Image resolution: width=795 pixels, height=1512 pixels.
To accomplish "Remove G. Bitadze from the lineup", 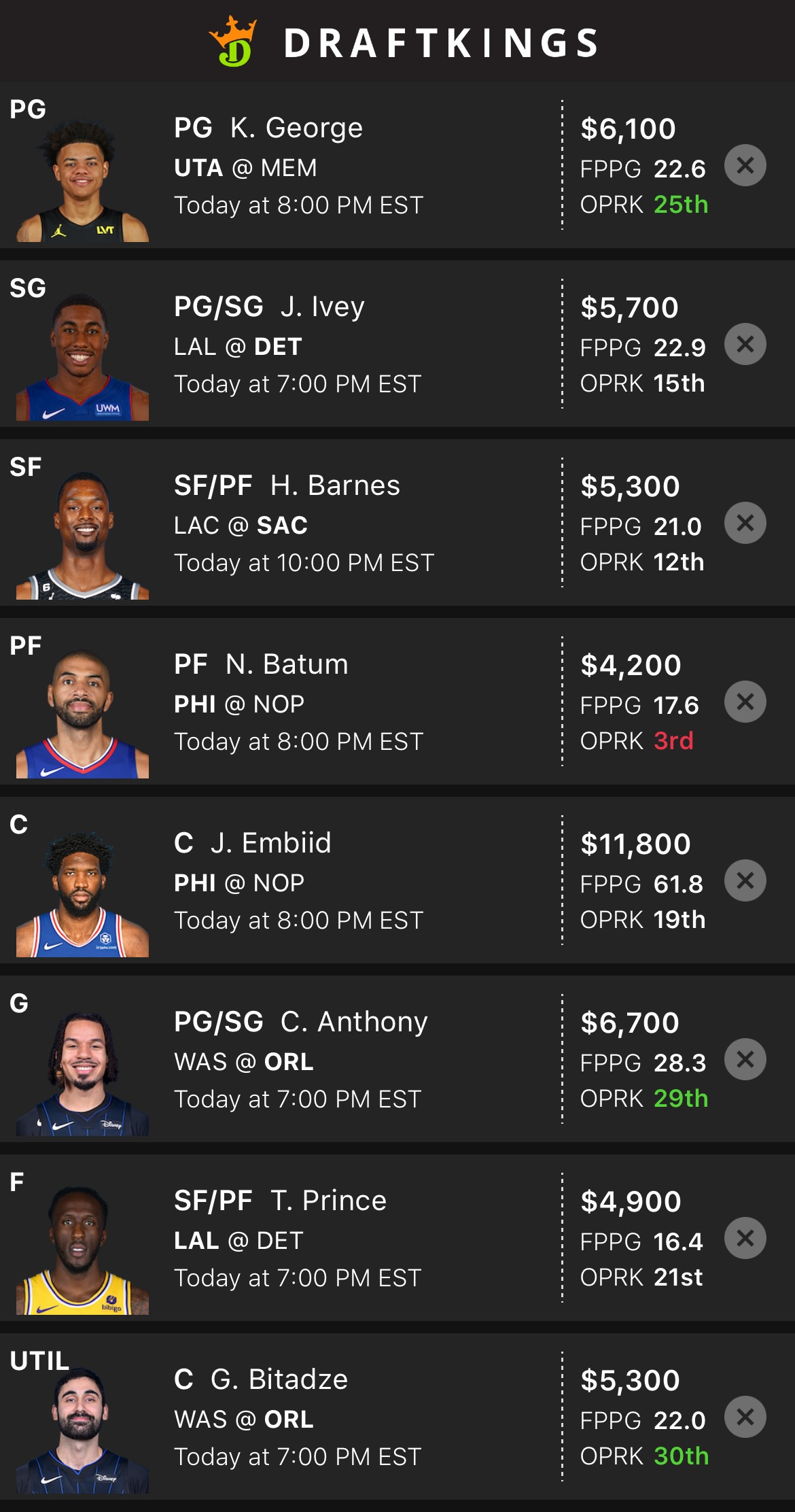I will 745,1417.
